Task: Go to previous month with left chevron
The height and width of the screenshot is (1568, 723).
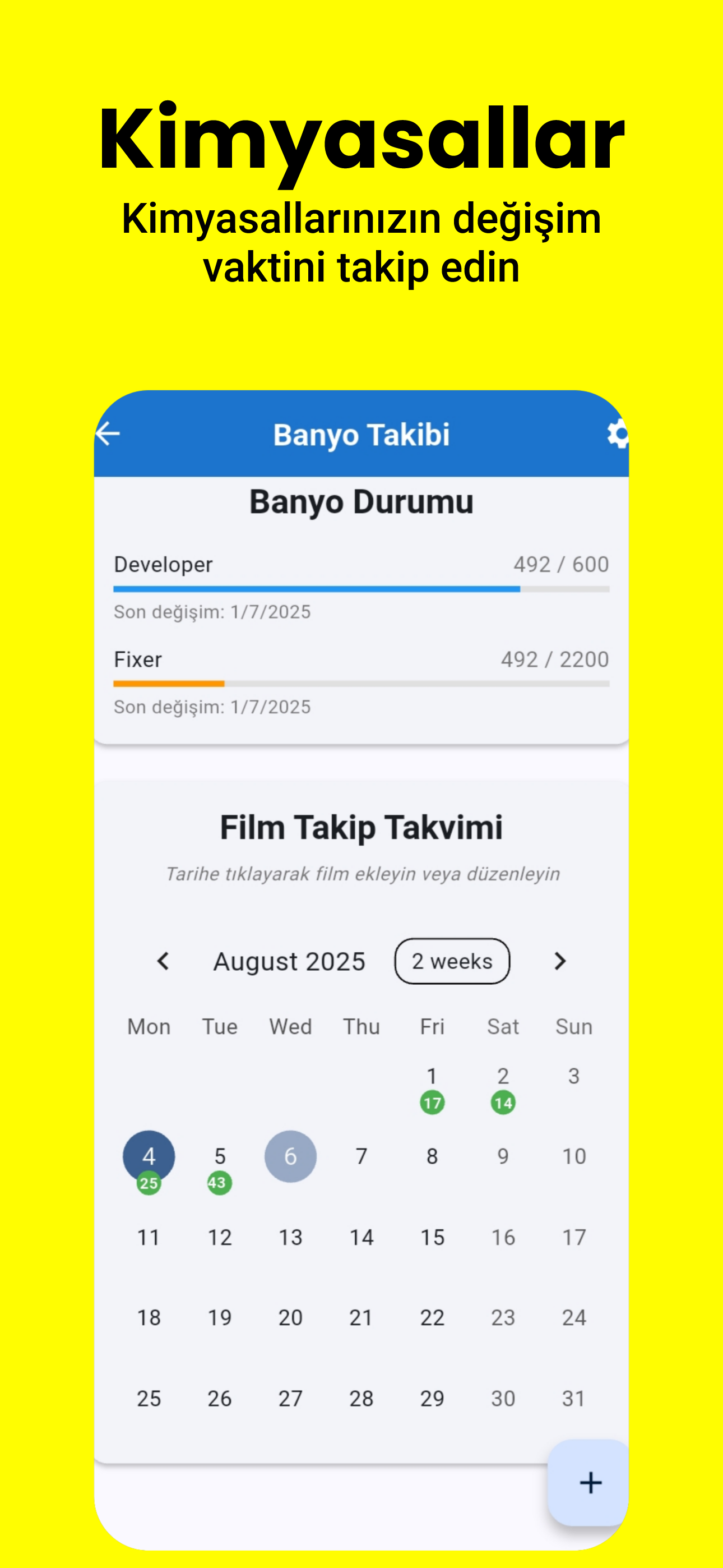Action: [x=164, y=961]
